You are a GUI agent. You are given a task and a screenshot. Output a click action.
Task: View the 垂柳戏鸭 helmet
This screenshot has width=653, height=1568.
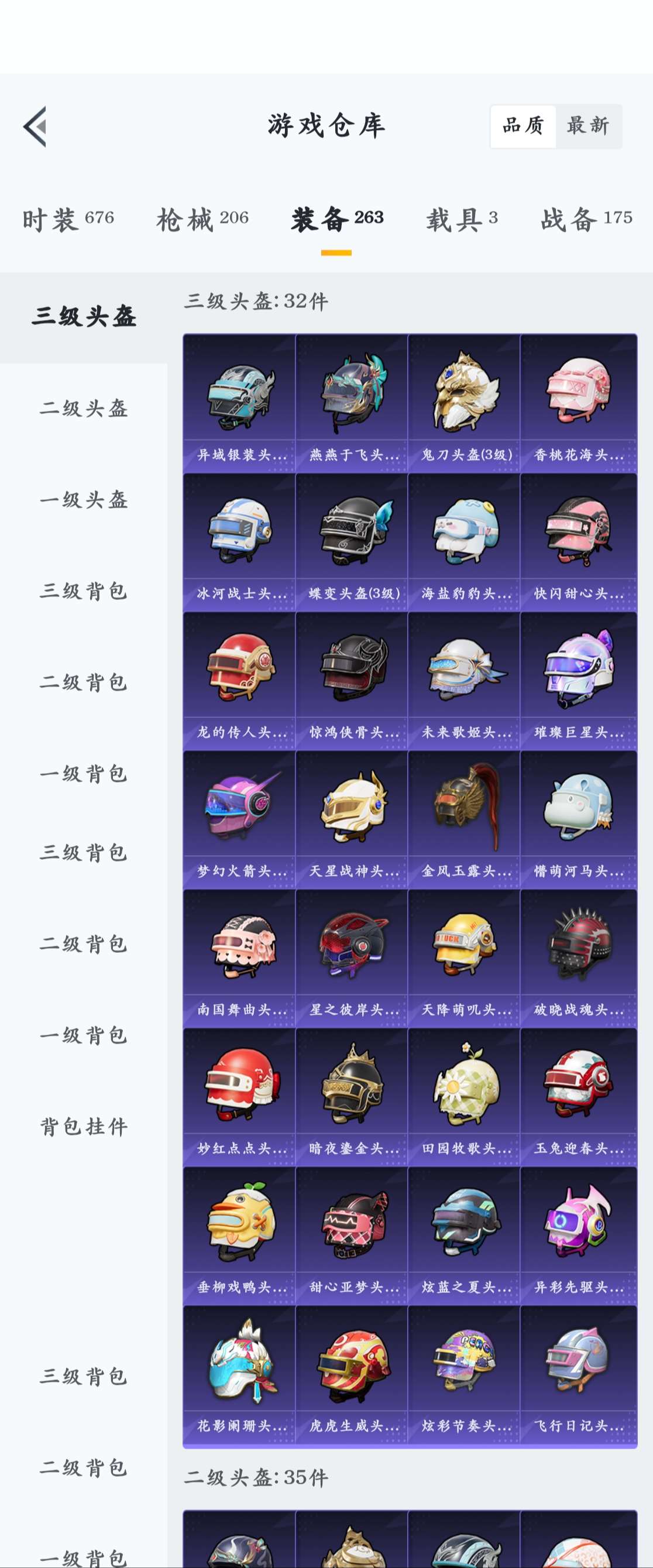[x=240, y=1236]
